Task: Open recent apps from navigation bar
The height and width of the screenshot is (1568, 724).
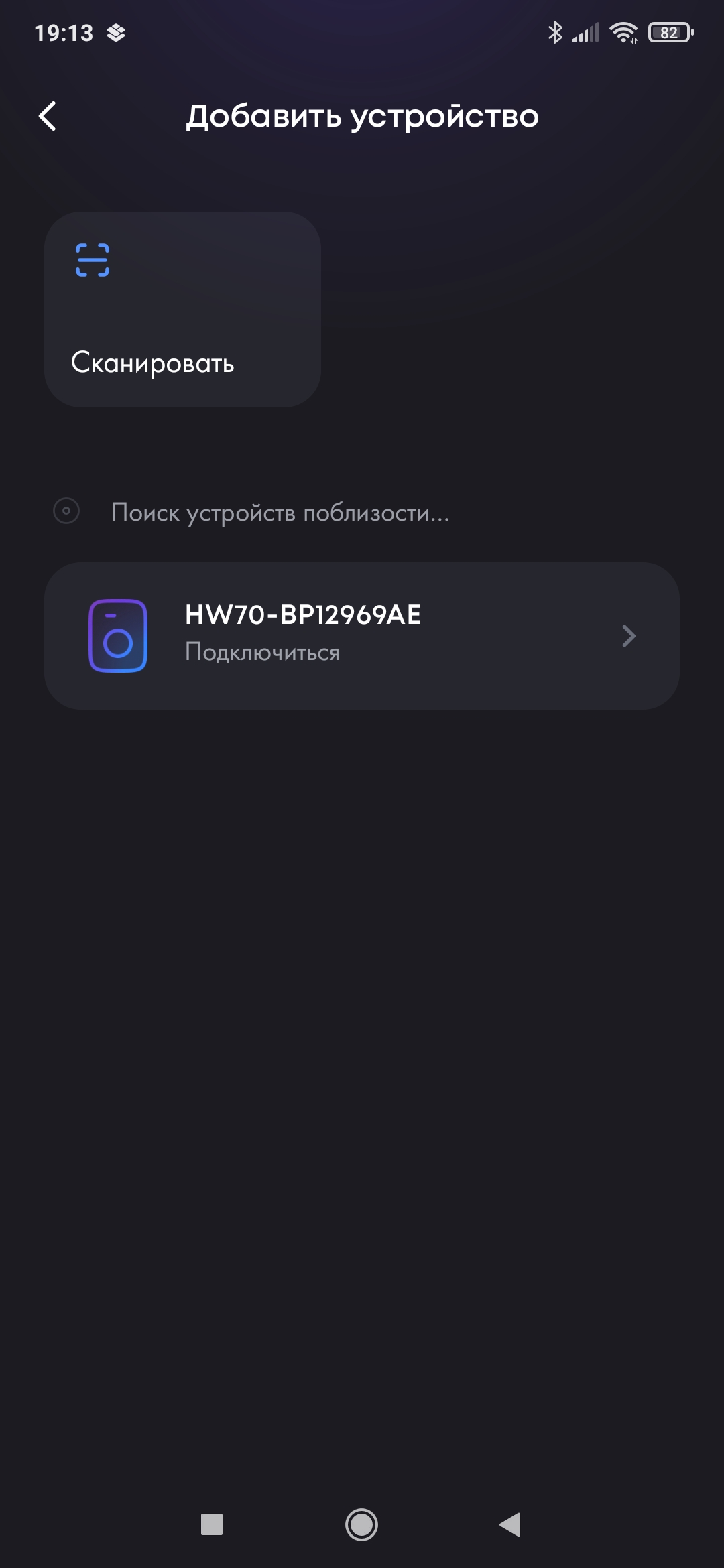Action: (x=212, y=1524)
